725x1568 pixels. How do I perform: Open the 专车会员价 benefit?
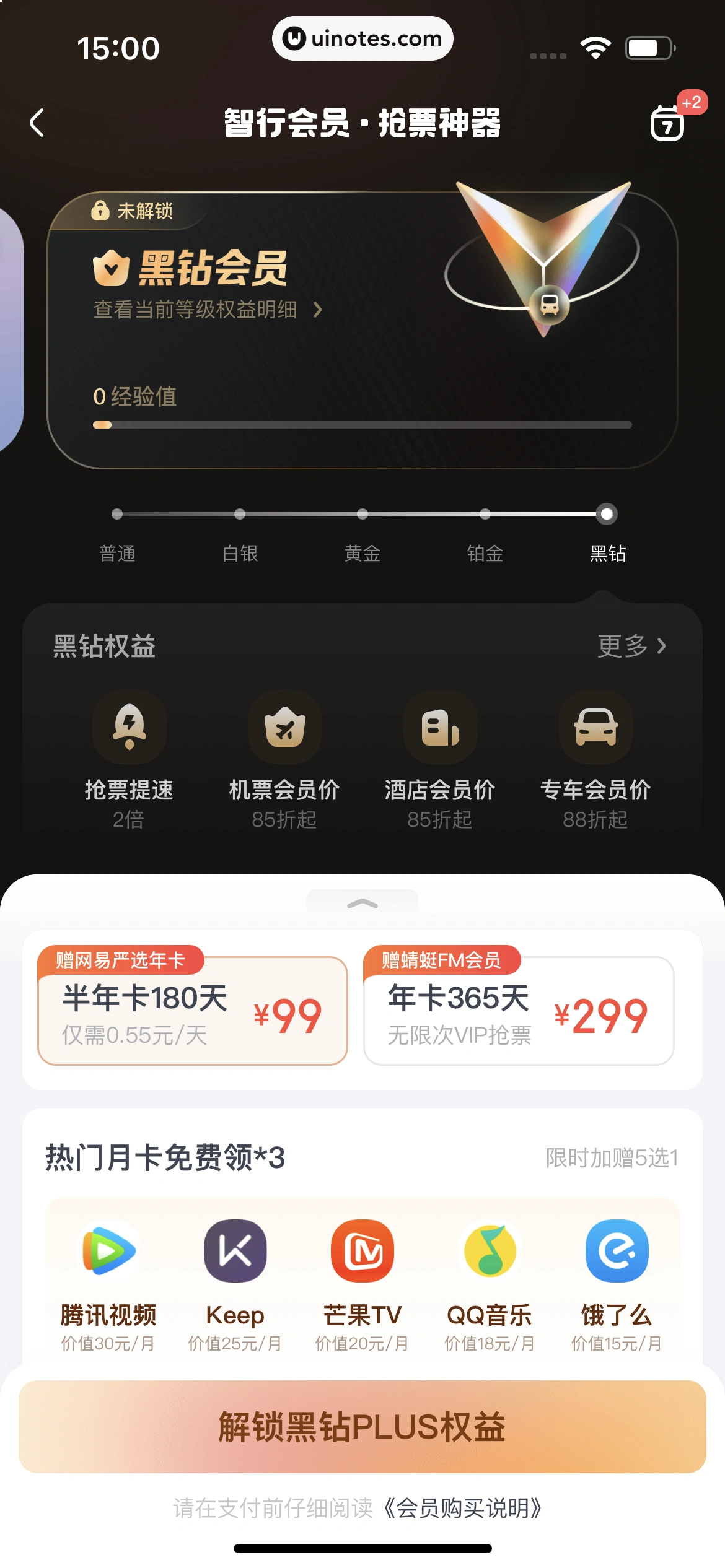coord(595,759)
